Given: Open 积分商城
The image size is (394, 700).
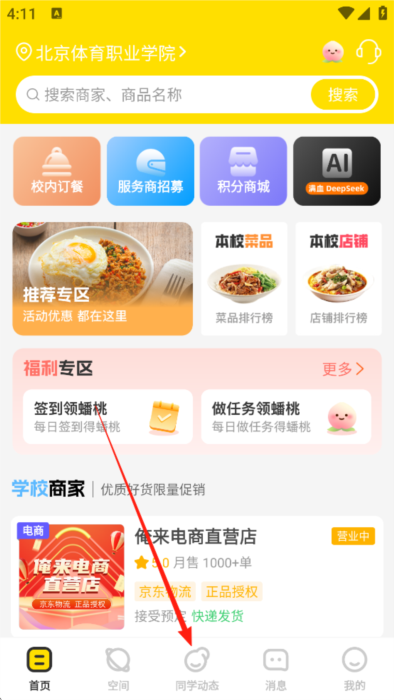Looking at the screenshot, I should [243, 171].
